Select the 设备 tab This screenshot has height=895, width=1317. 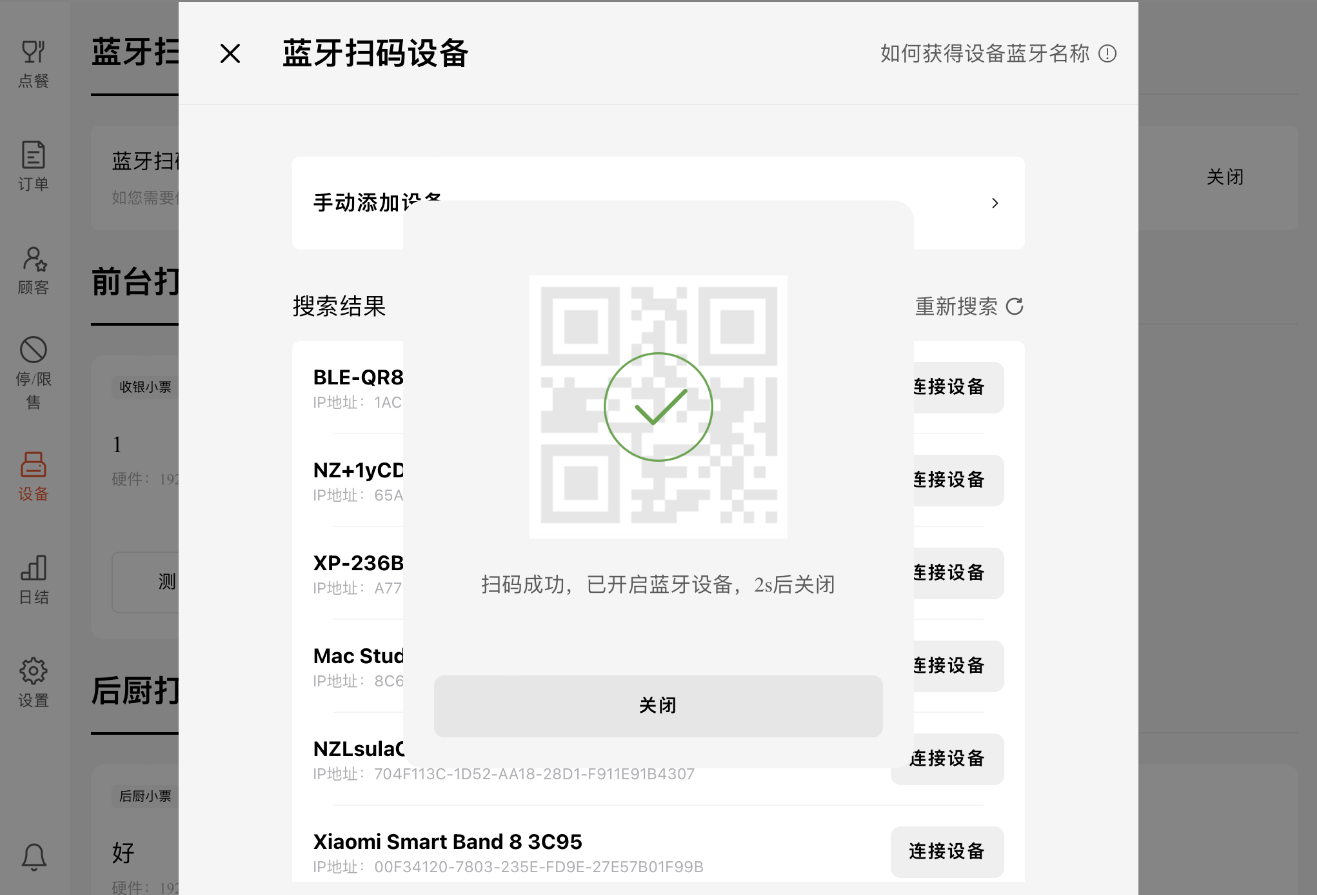[34, 477]
